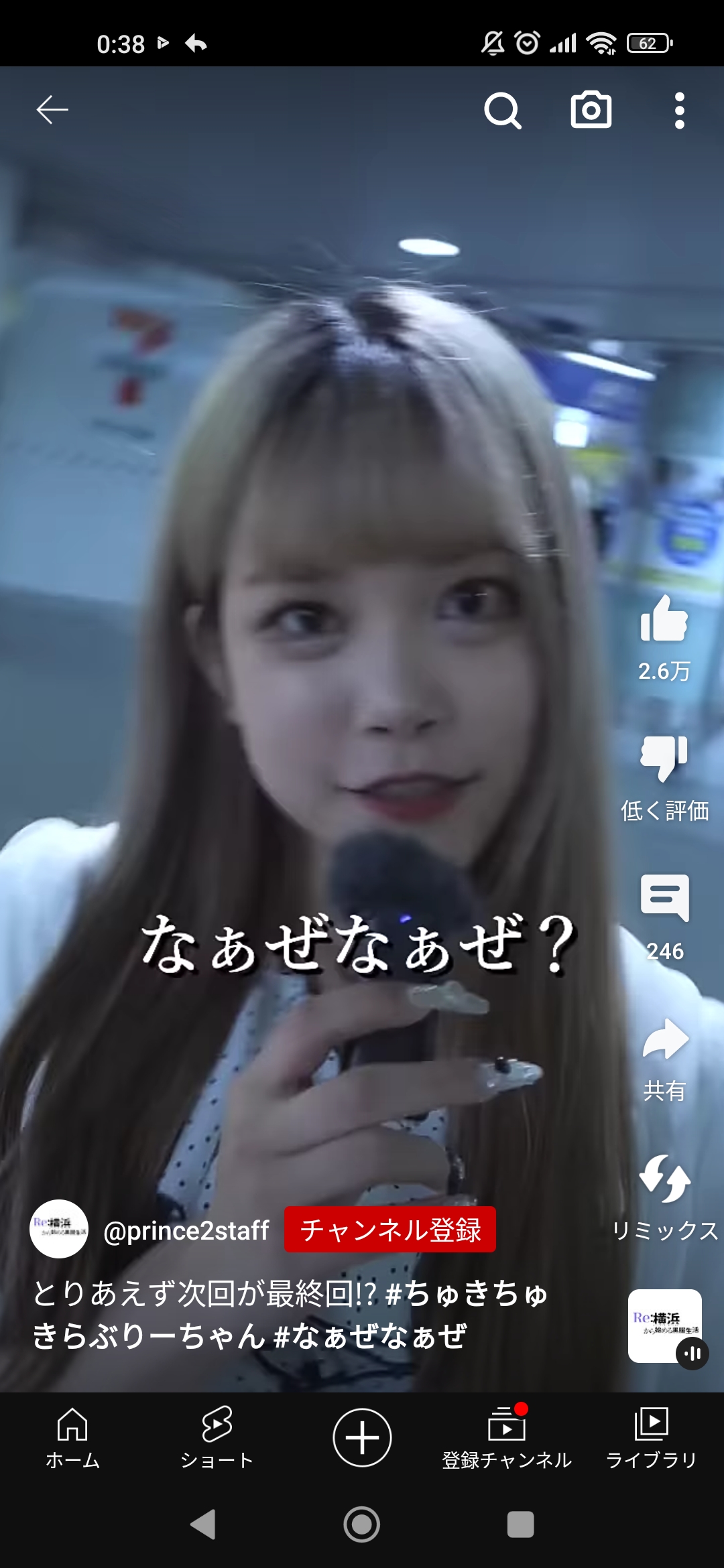Open the camera icon to create a Short

pyautogui.click(x=591, y=110)
